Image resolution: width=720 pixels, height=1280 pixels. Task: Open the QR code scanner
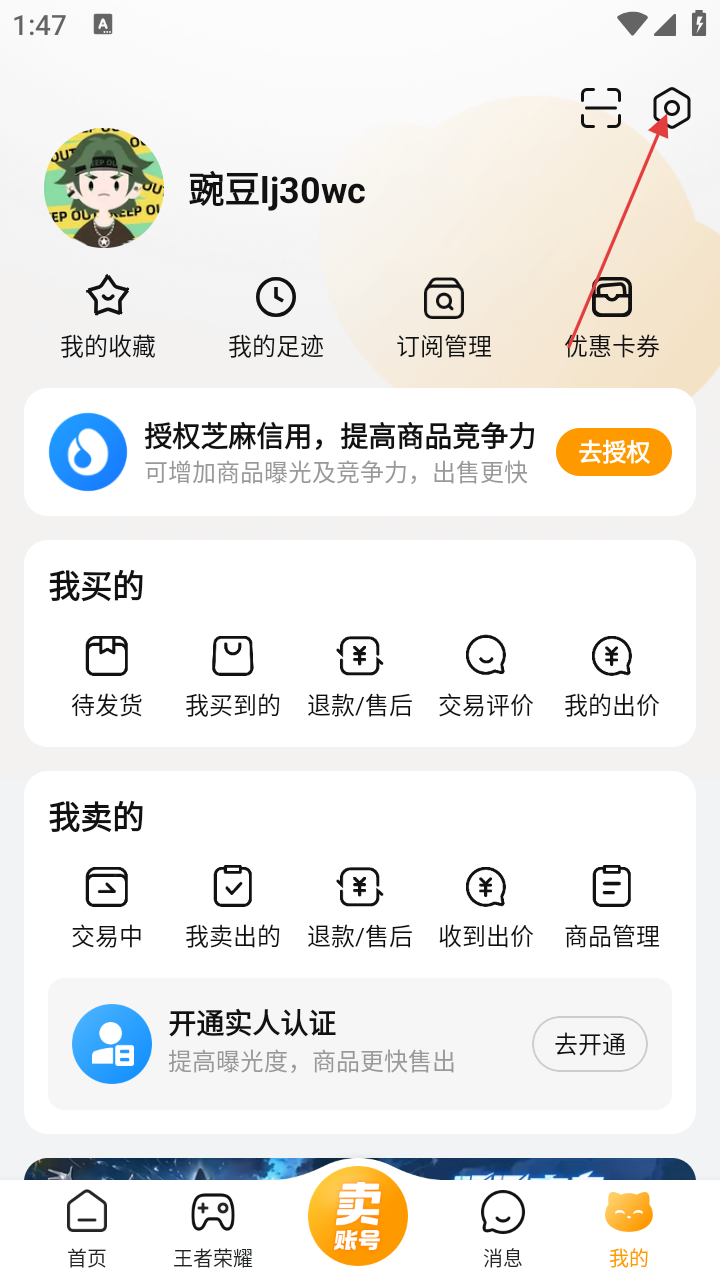(601, 108)
